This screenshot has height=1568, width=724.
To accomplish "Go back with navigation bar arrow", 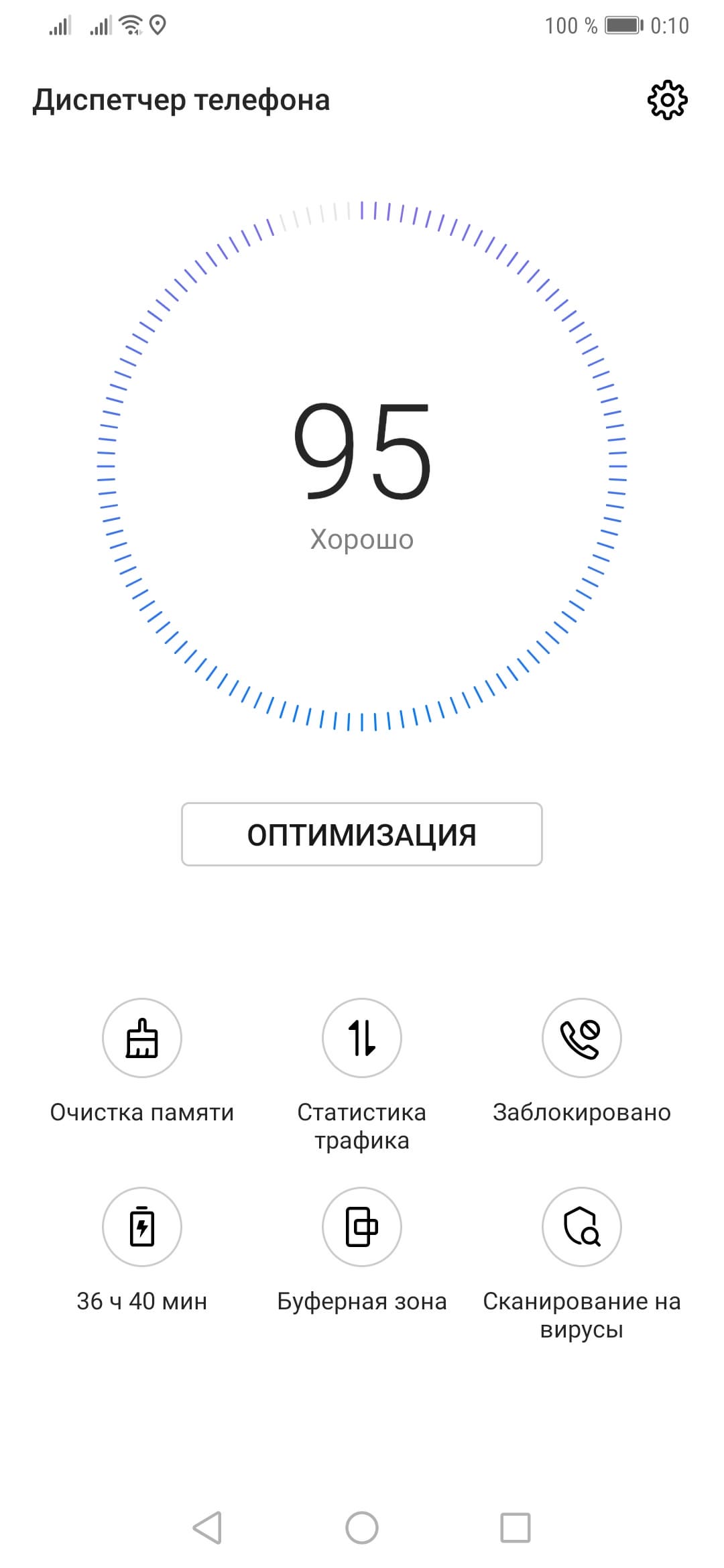I will click(x=207, y=1528).
